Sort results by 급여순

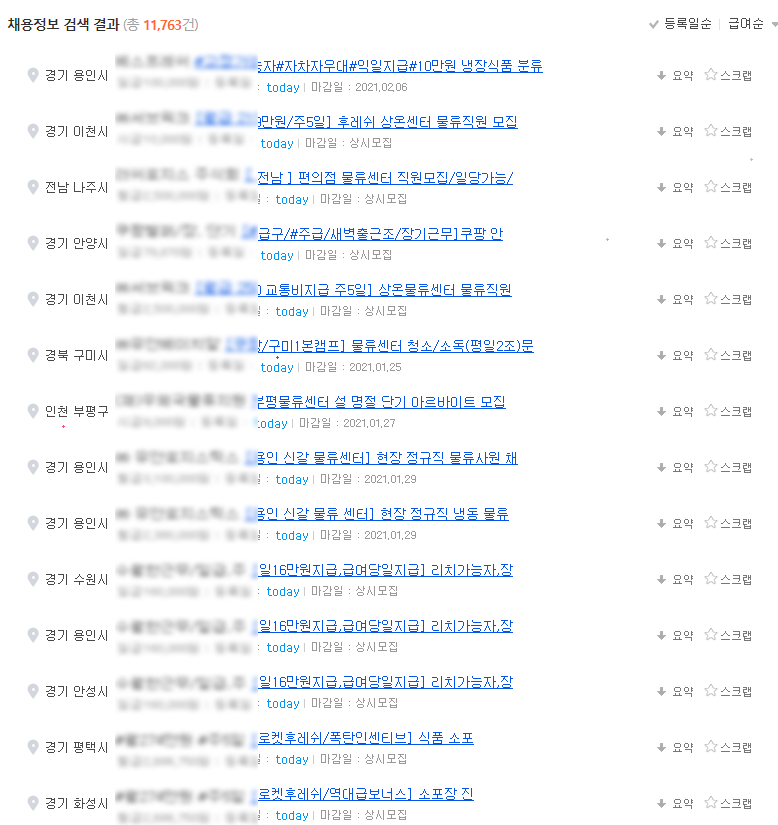point(752,24)
